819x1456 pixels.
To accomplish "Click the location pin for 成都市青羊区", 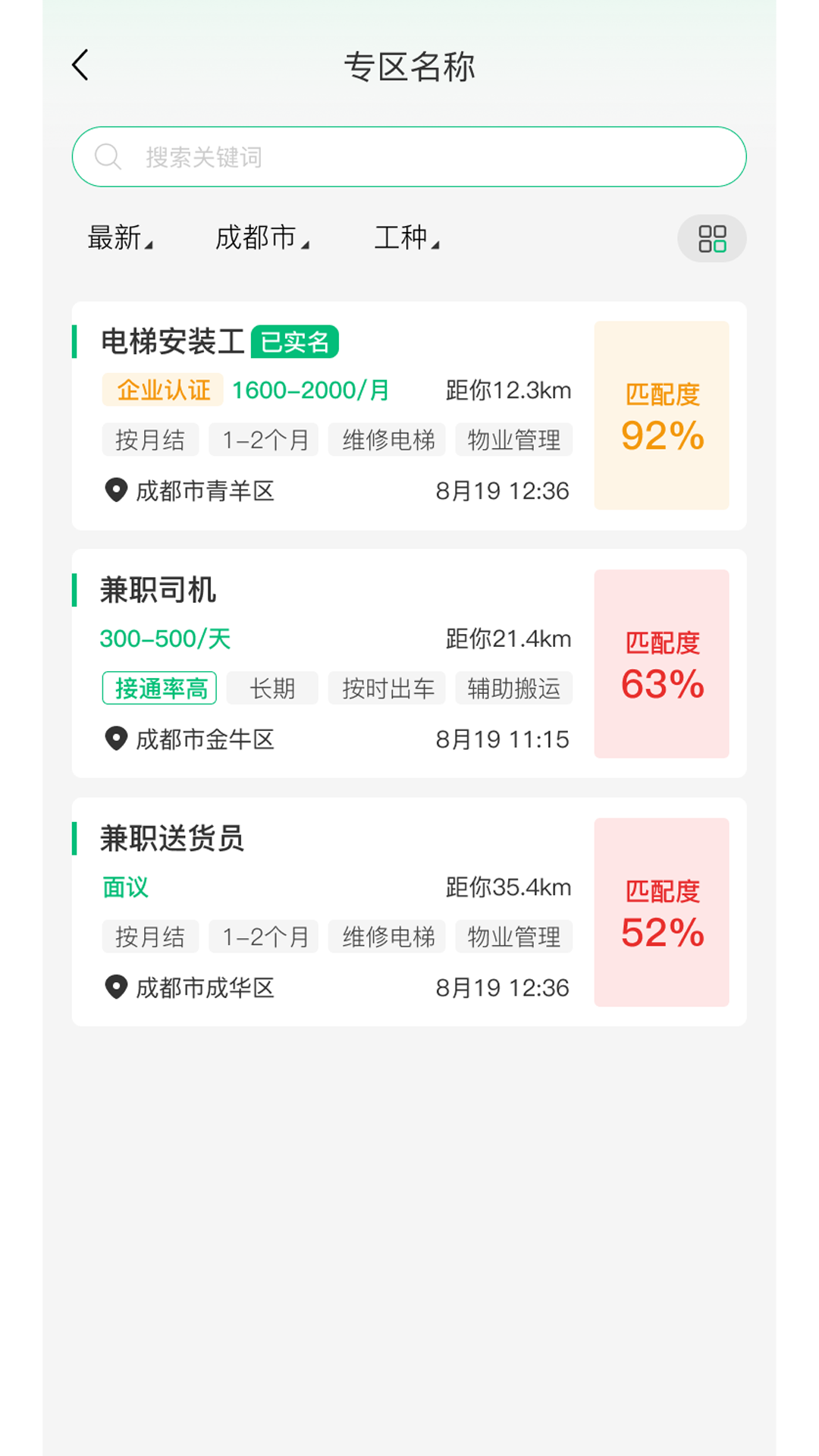I will point(115,491).
